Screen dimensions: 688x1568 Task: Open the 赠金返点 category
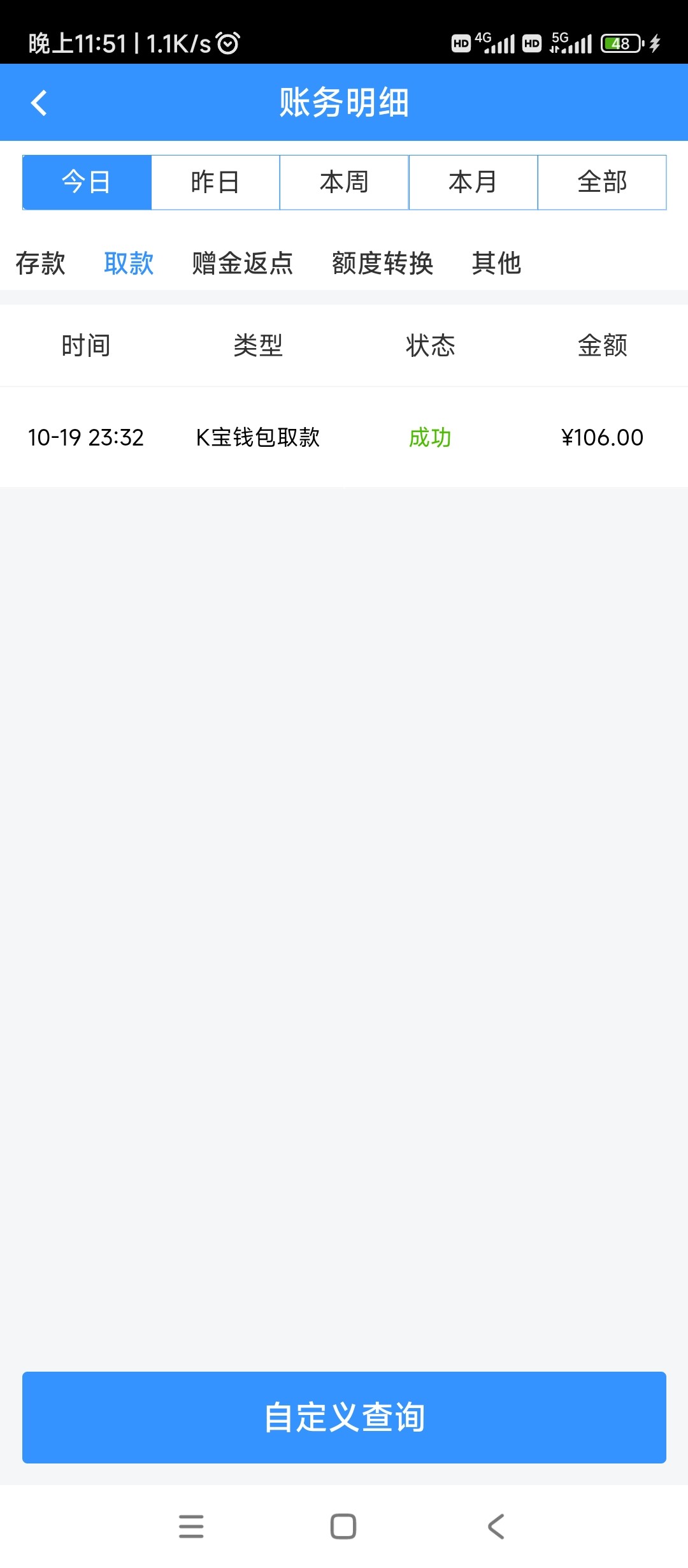pos(241,264)
